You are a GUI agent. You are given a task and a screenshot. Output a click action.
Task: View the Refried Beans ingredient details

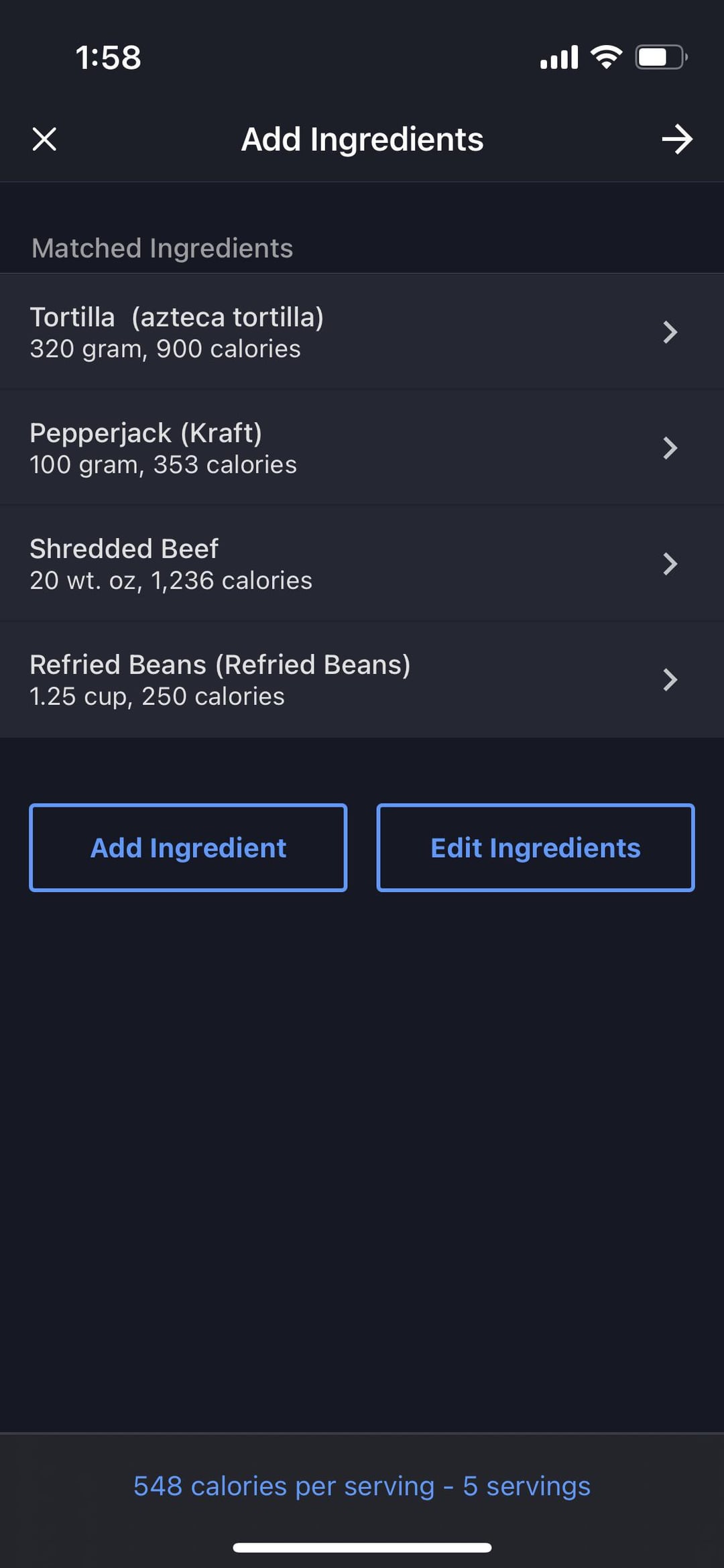[x=362, y=679]
